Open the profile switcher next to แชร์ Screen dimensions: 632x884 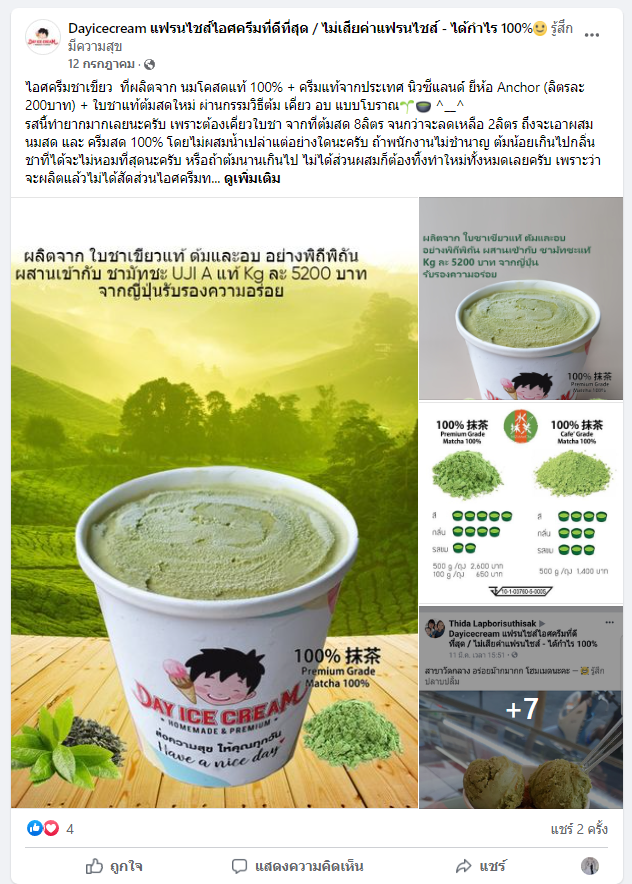pyautogui.click(x=590, y=865)
